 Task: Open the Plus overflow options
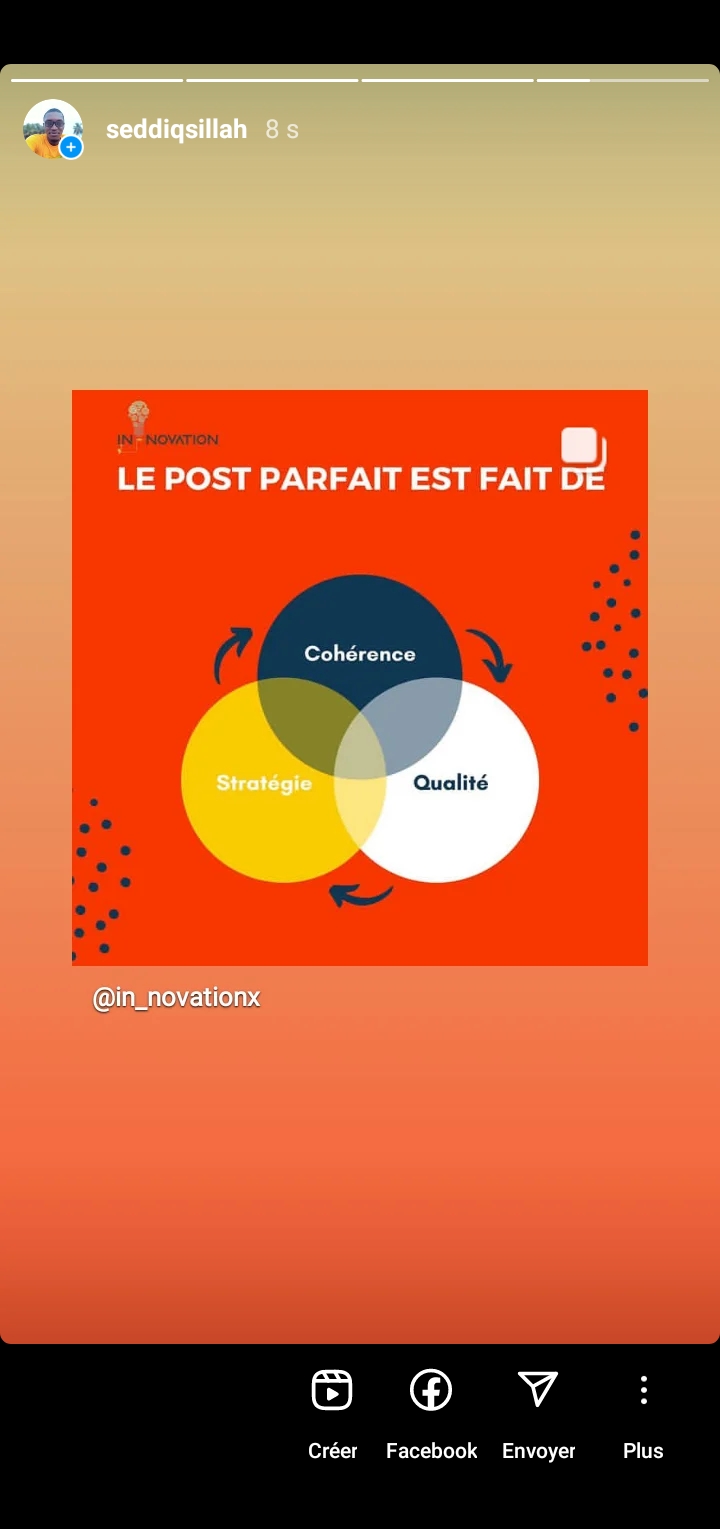click(643, 1411)
